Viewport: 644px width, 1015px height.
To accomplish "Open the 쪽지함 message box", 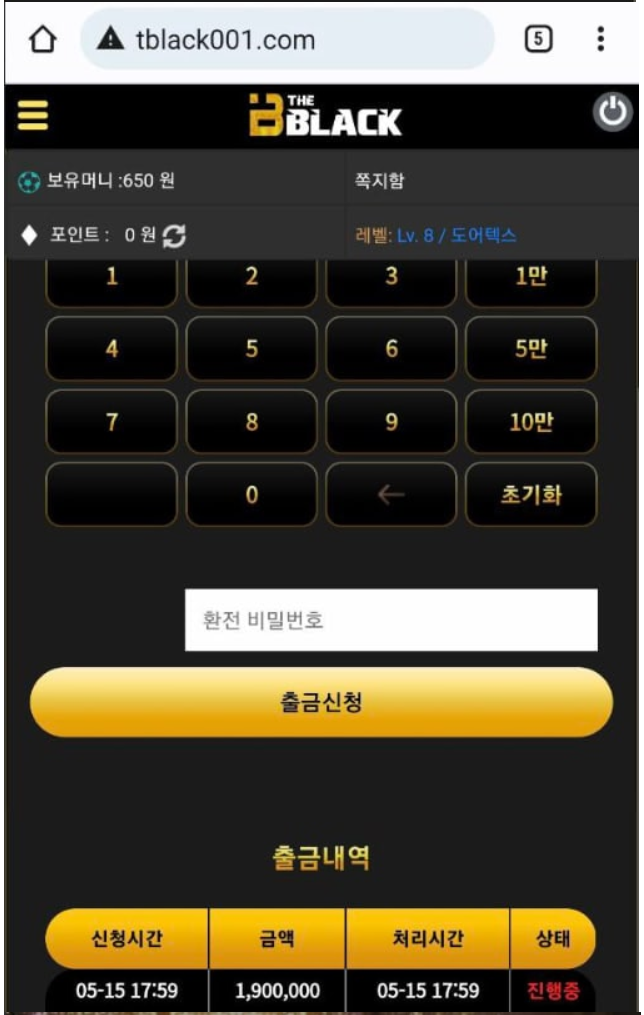I will click(x=379, y=182).
